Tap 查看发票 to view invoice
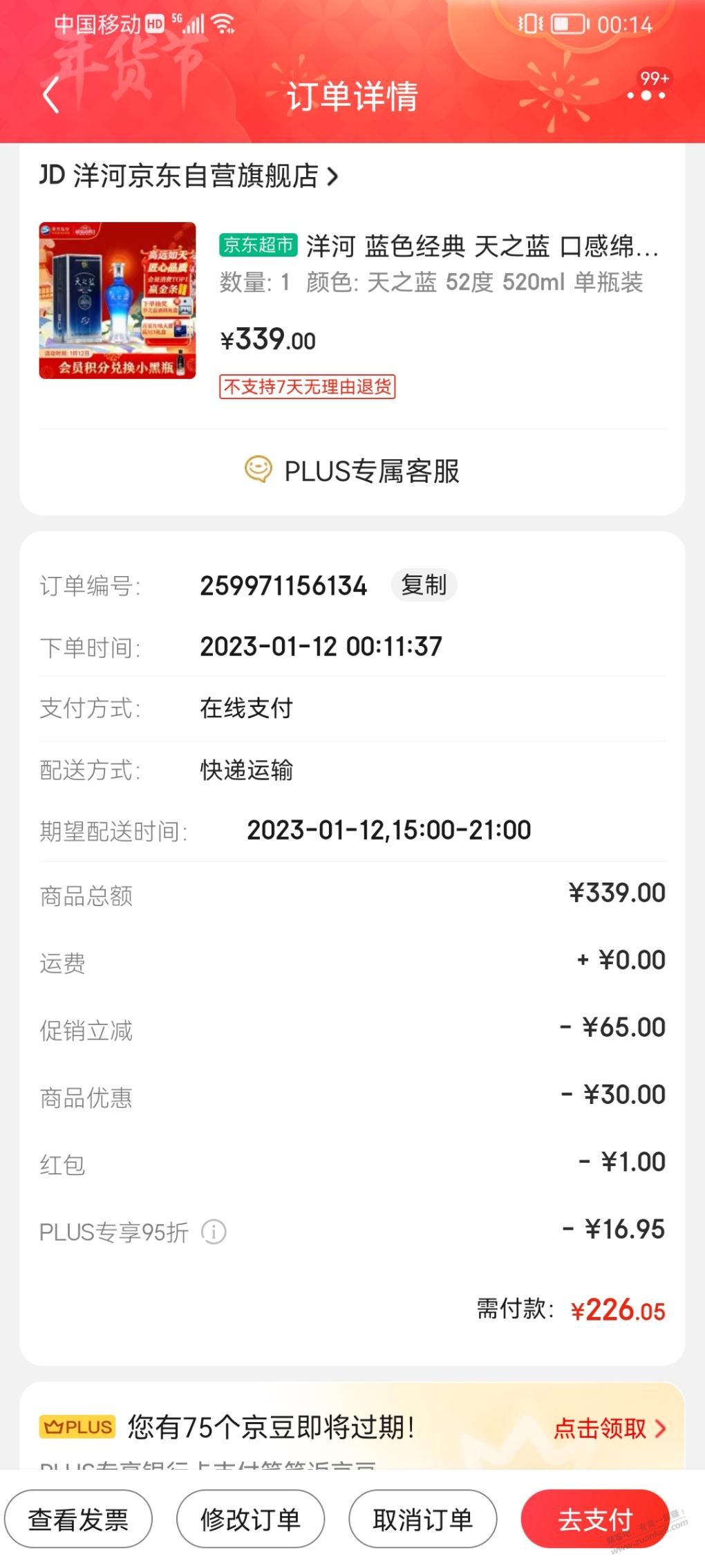The height and width of the screenshot is (1568, 705). [x=78, y=1520]
